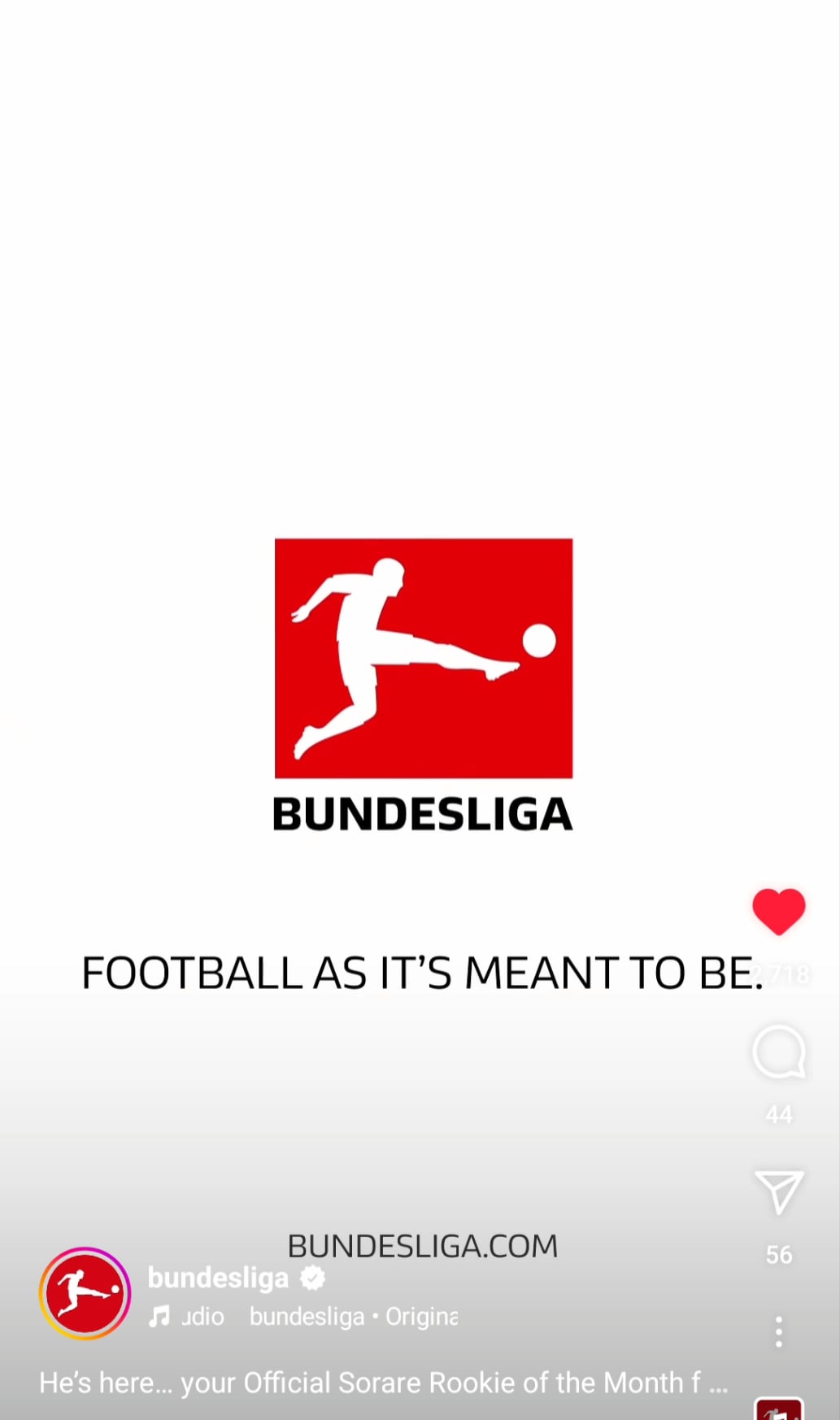The width and height of the screenshot is (840, 1420).
Task: Open the bundesliga profile picture
Action: click(x=85, y=1293)
